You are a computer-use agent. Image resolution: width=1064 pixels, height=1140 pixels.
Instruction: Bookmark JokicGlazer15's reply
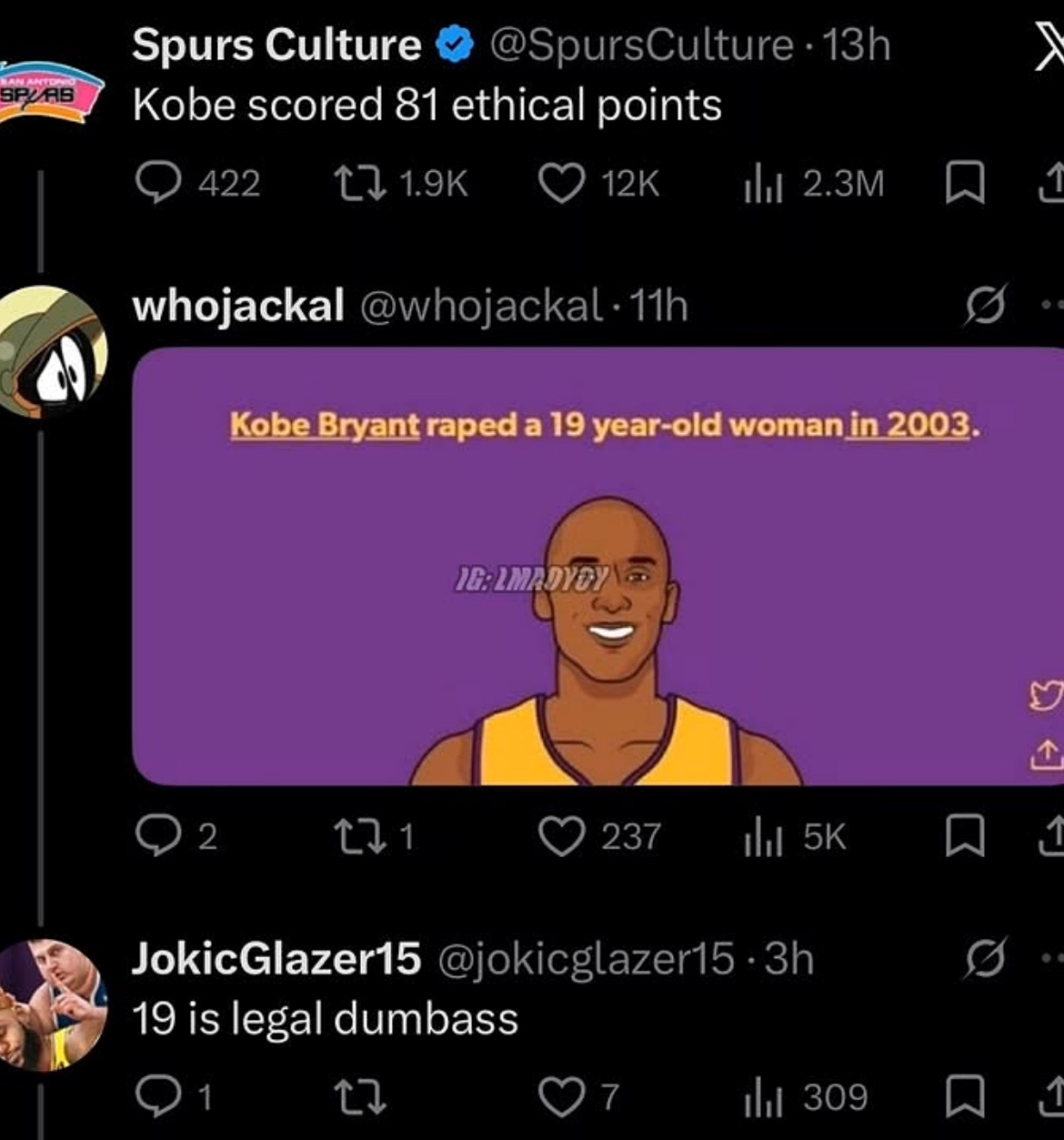965,1098
